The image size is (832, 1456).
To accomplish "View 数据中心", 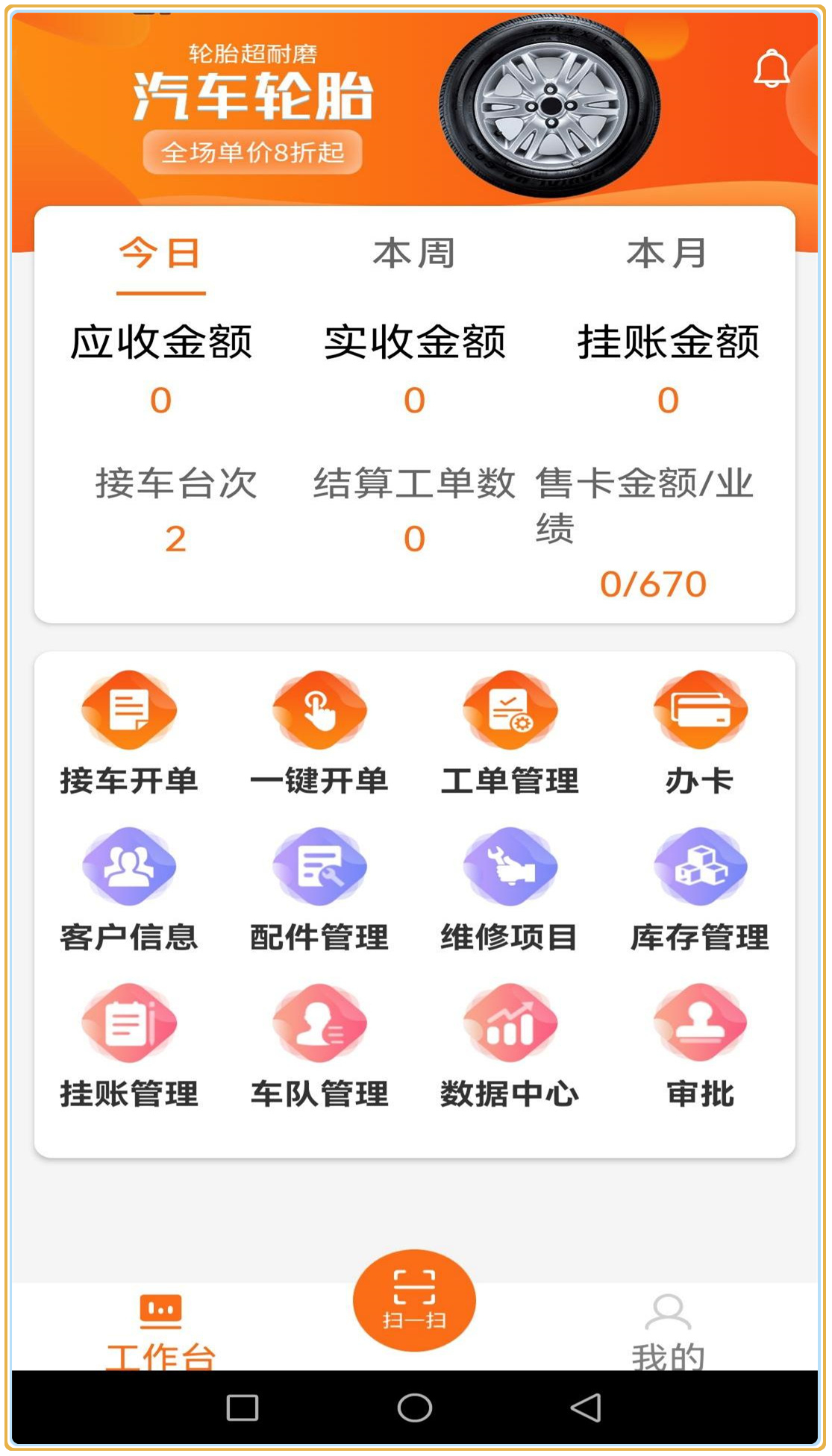I will click(x=510, y=1046).
